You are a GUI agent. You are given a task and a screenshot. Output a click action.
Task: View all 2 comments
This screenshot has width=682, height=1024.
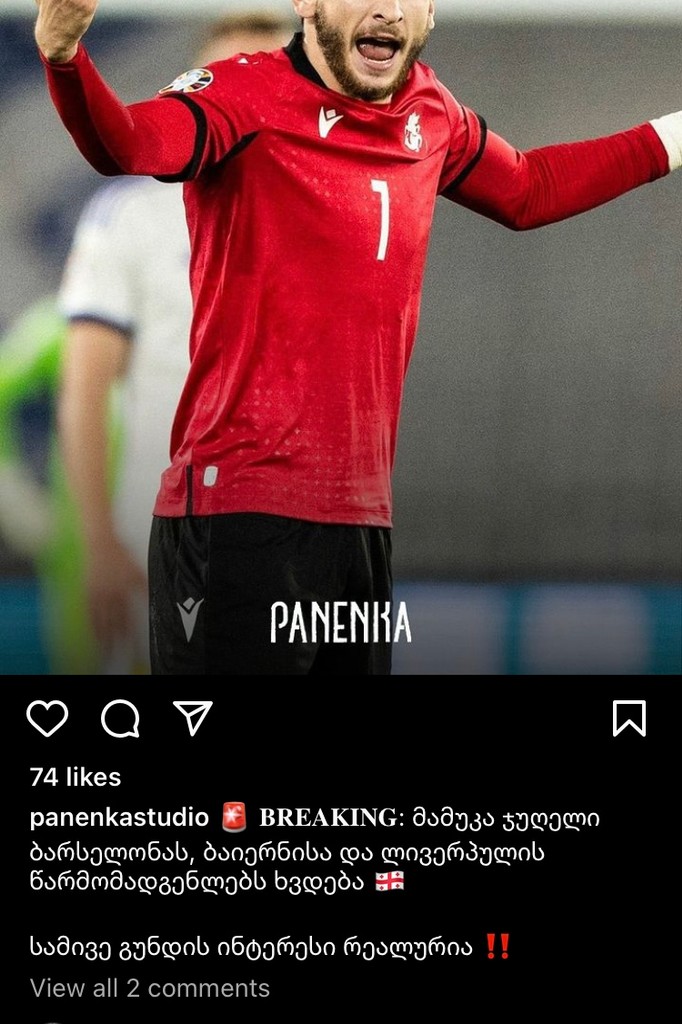point(150,988)
